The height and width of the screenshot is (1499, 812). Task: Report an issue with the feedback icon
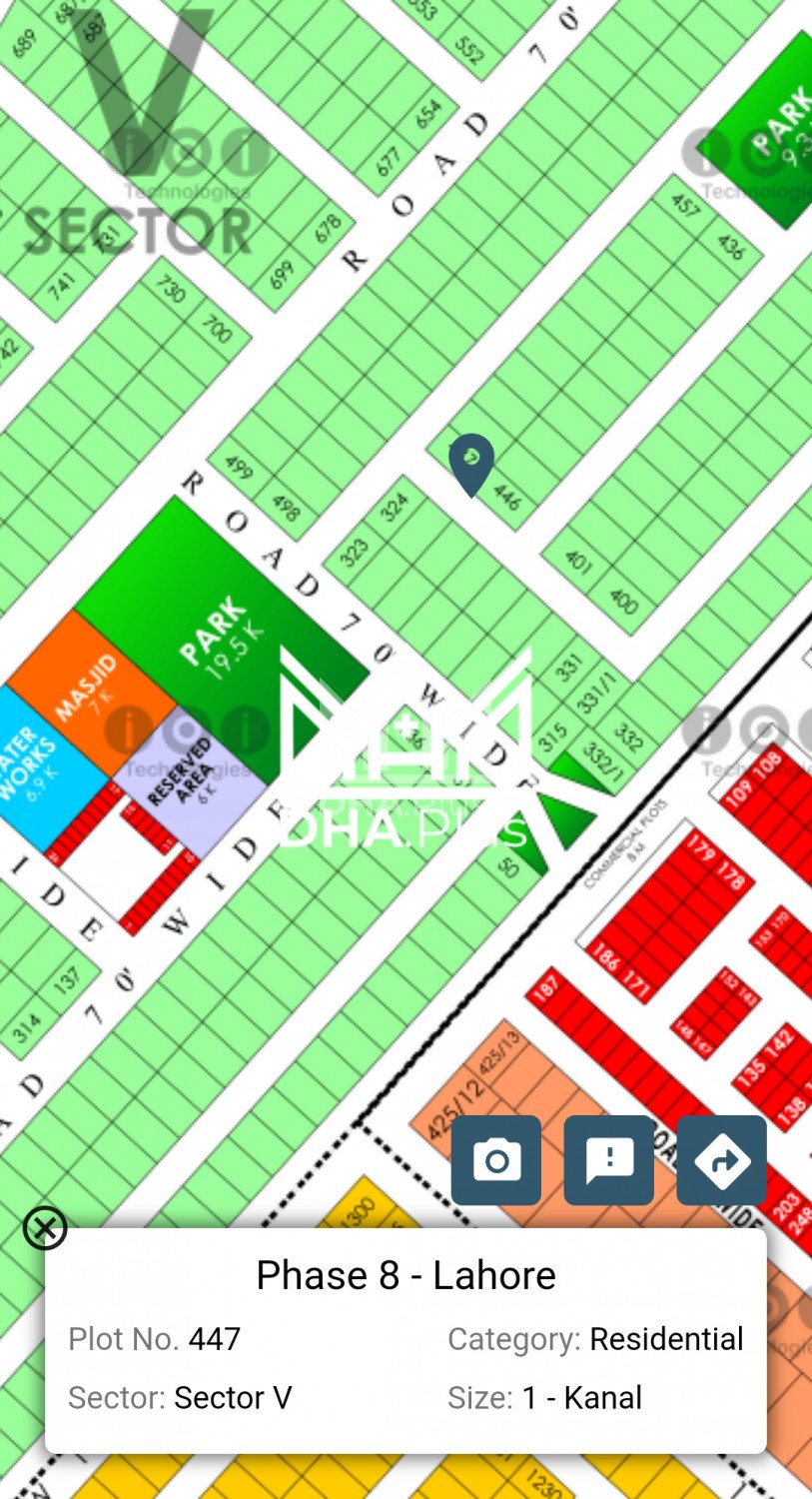coord(609,1160)
